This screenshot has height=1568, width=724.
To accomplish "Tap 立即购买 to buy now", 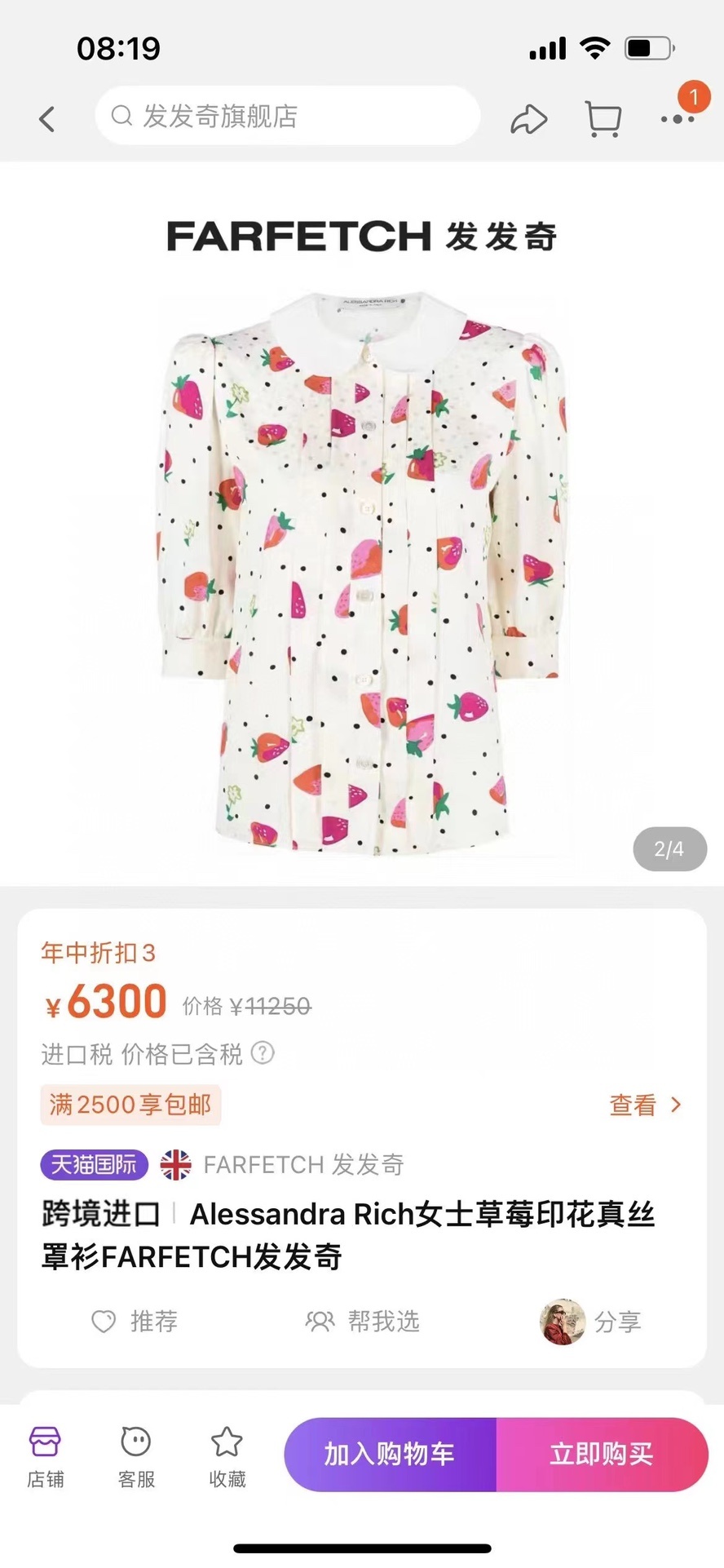I will pos(602,1455).
